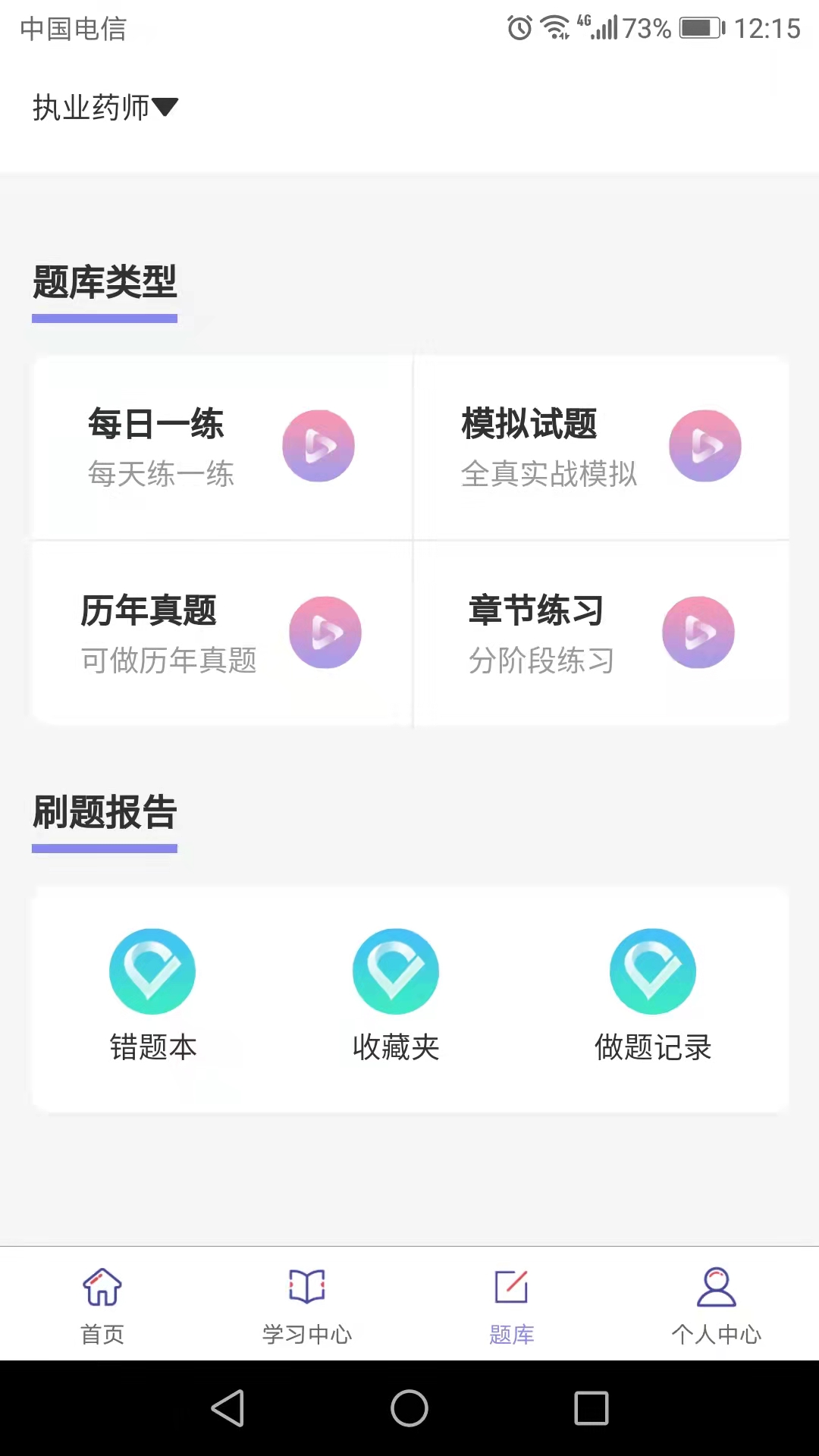Open the 错题本 icon
Viewport: 819px width, 1456px height.
(x=152, y=971)
